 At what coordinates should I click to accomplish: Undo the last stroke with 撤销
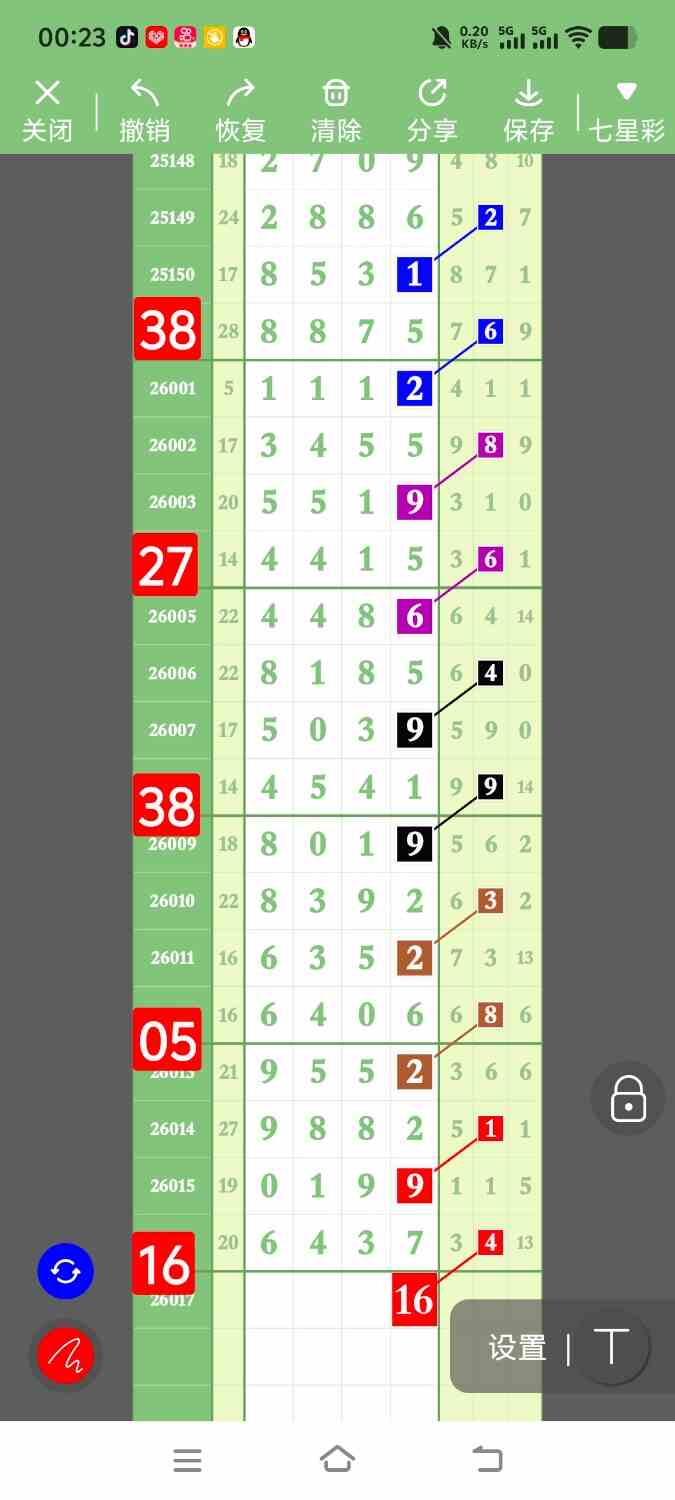145,111
